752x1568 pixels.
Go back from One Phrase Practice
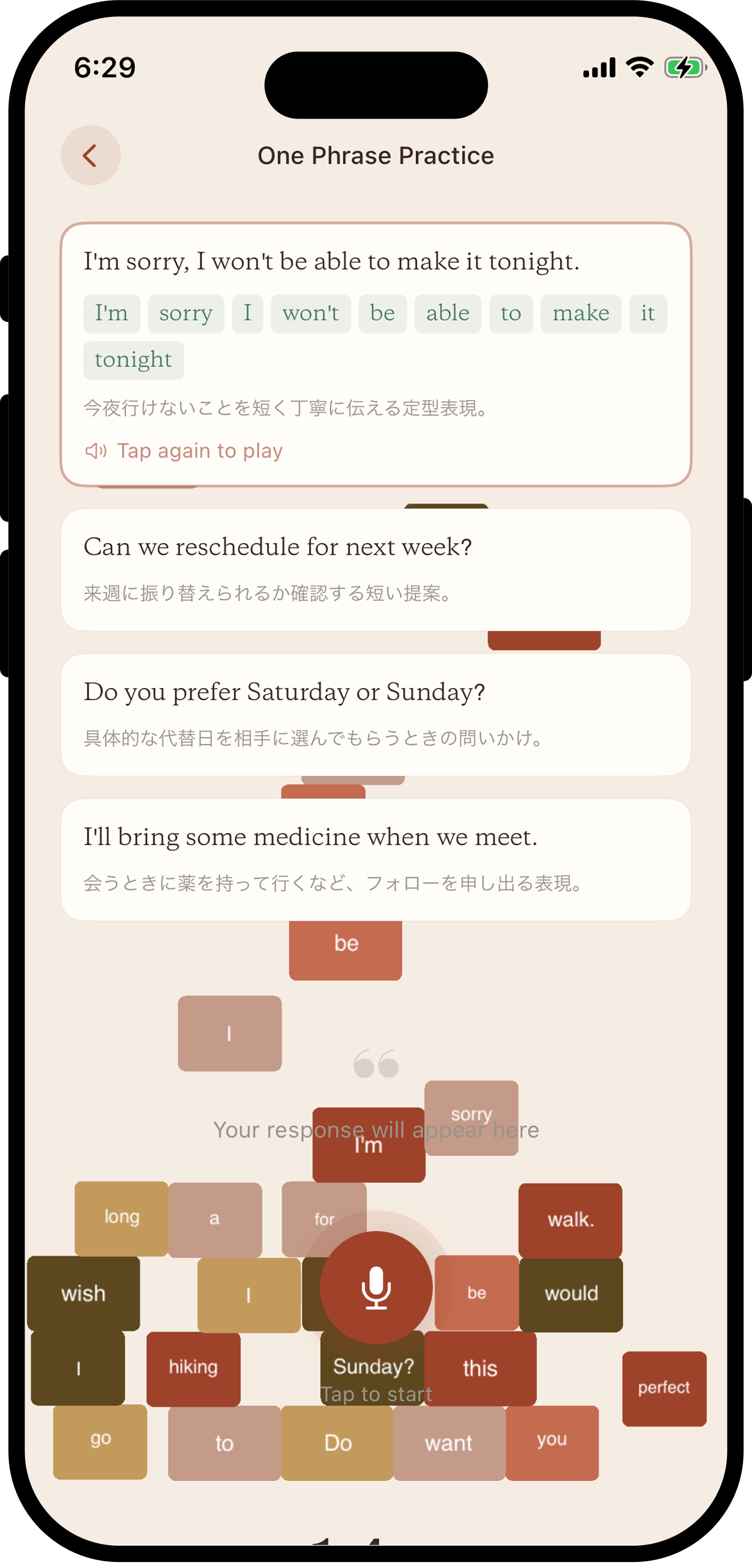coord(90,155)
